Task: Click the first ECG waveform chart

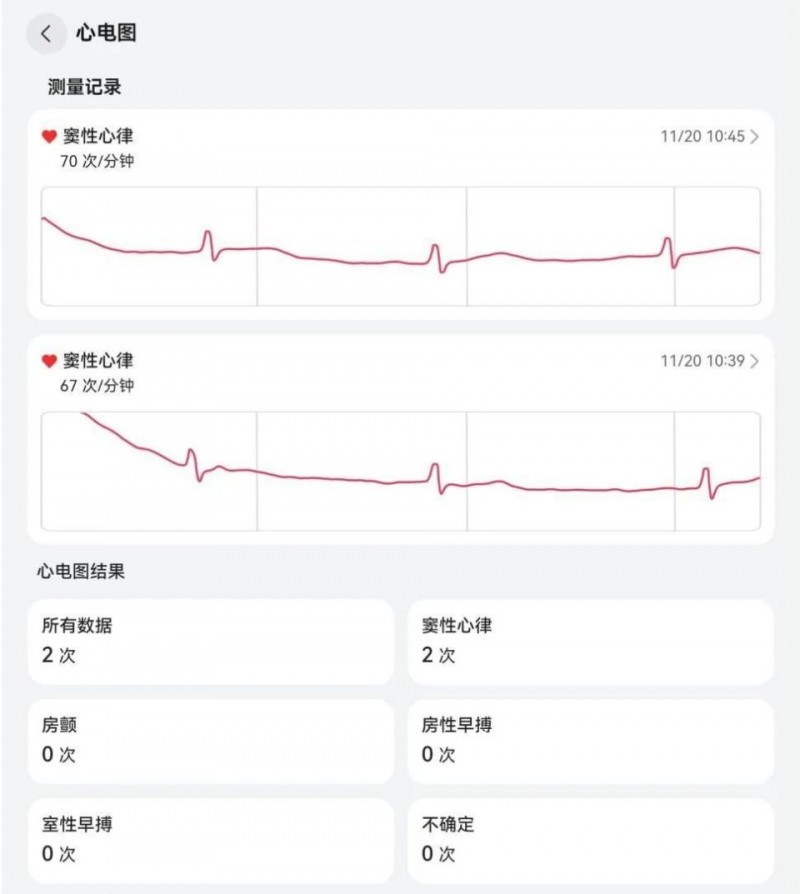Action: (x=400, y=243)
